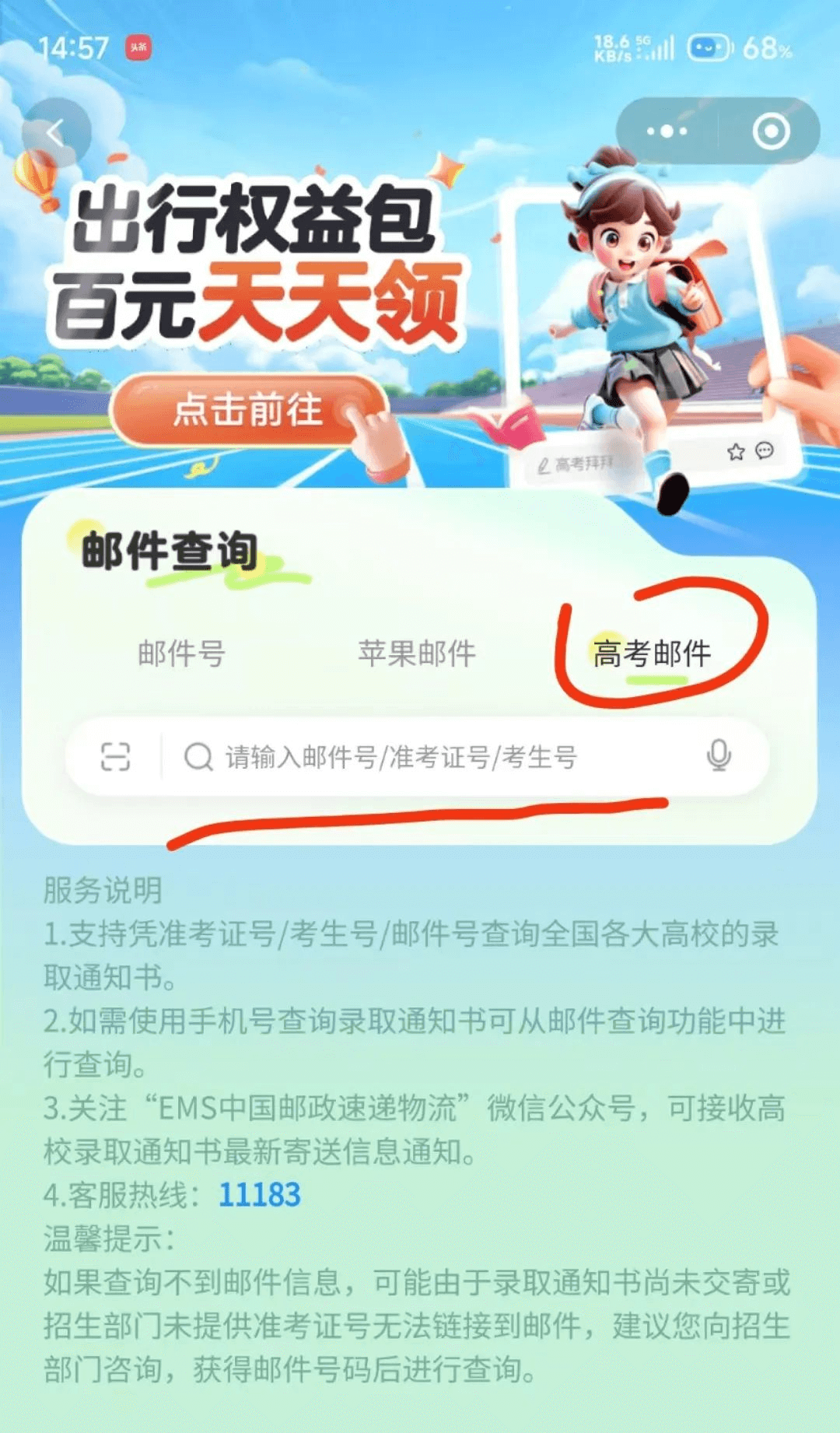Switch to the 苹果邮件 tab
The image size is (840, 1433).
[x=417, y=653]
